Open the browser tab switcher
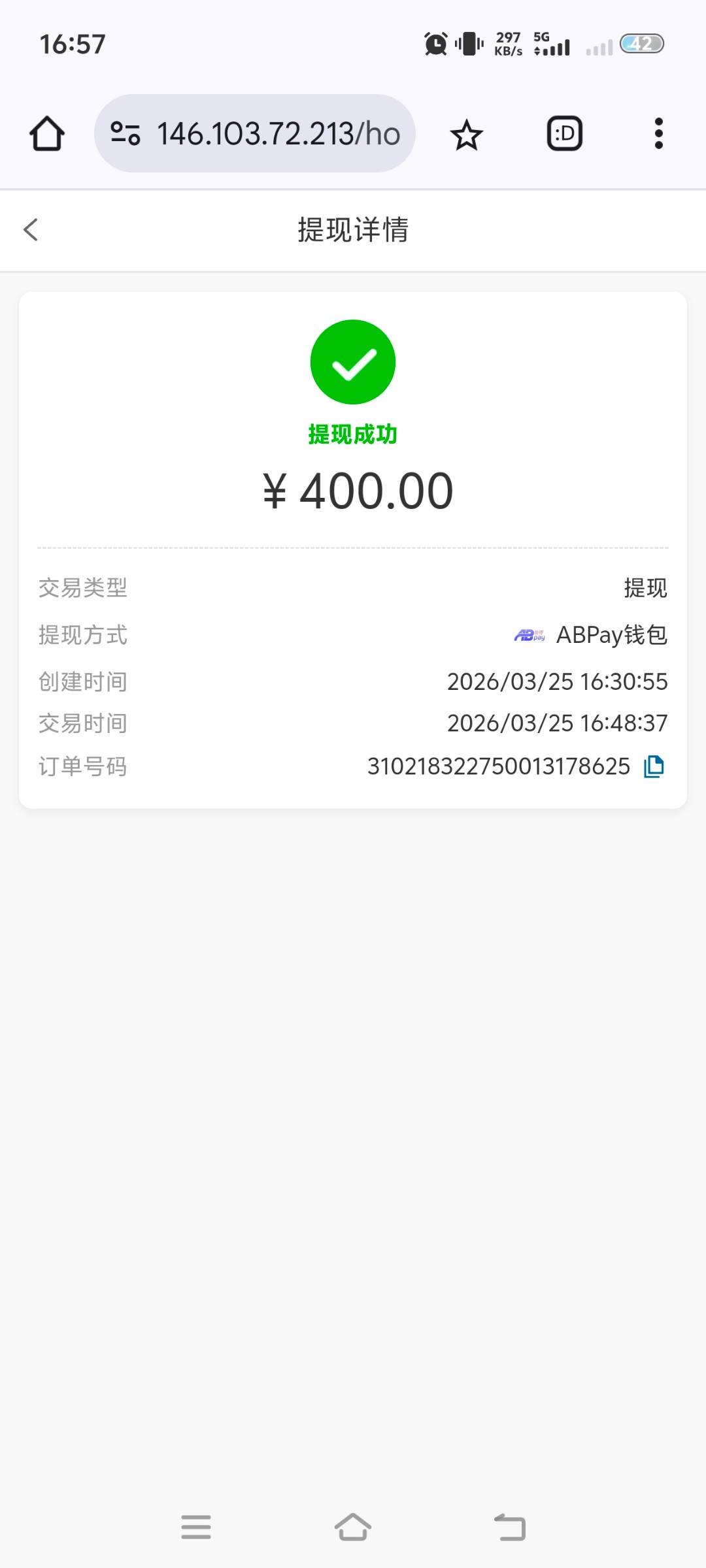The height and width of the screenshot is (1568, 706). pyautogui.click(x=564, y=134)
